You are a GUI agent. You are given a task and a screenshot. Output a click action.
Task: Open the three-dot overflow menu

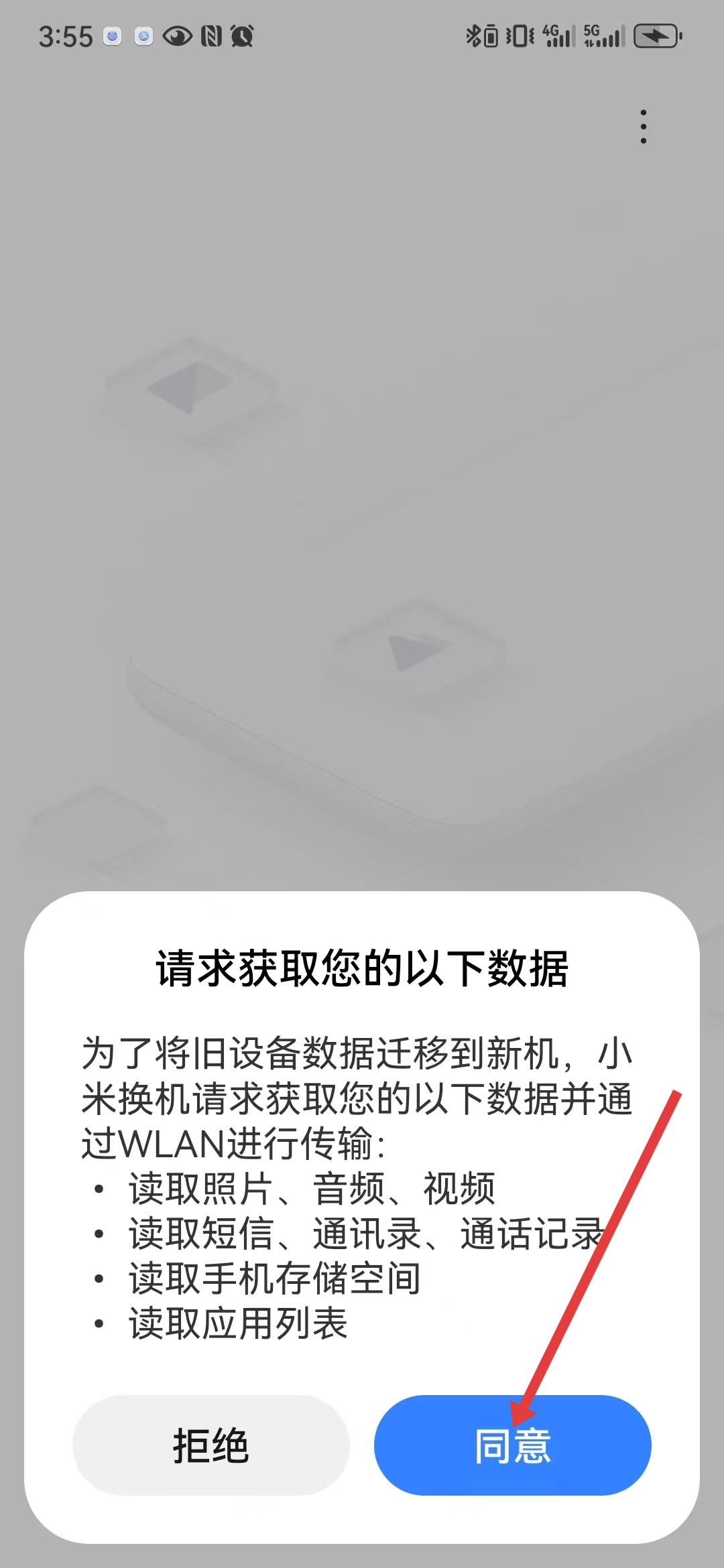pyautogui.click(x=644, y=127)
